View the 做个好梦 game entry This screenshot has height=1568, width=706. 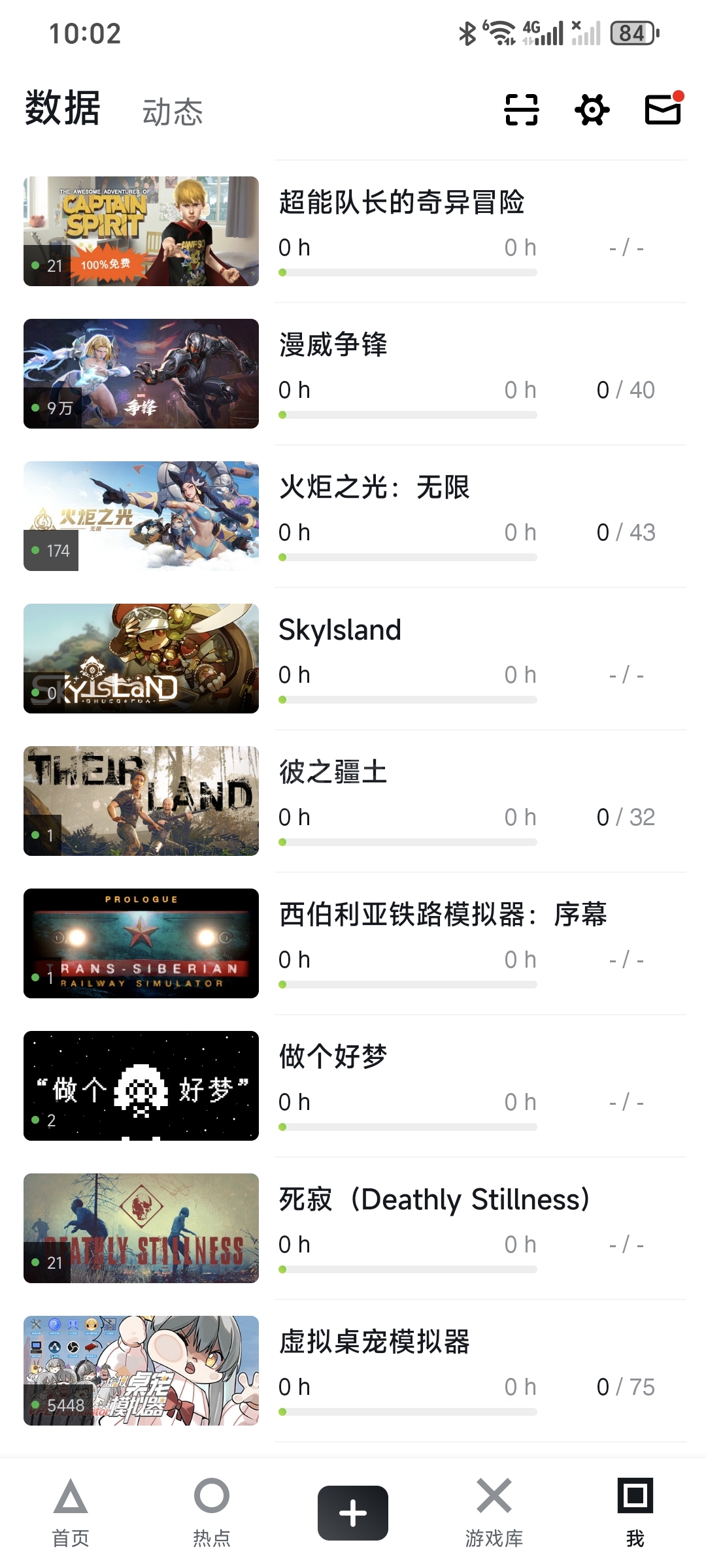point(333,1057)
